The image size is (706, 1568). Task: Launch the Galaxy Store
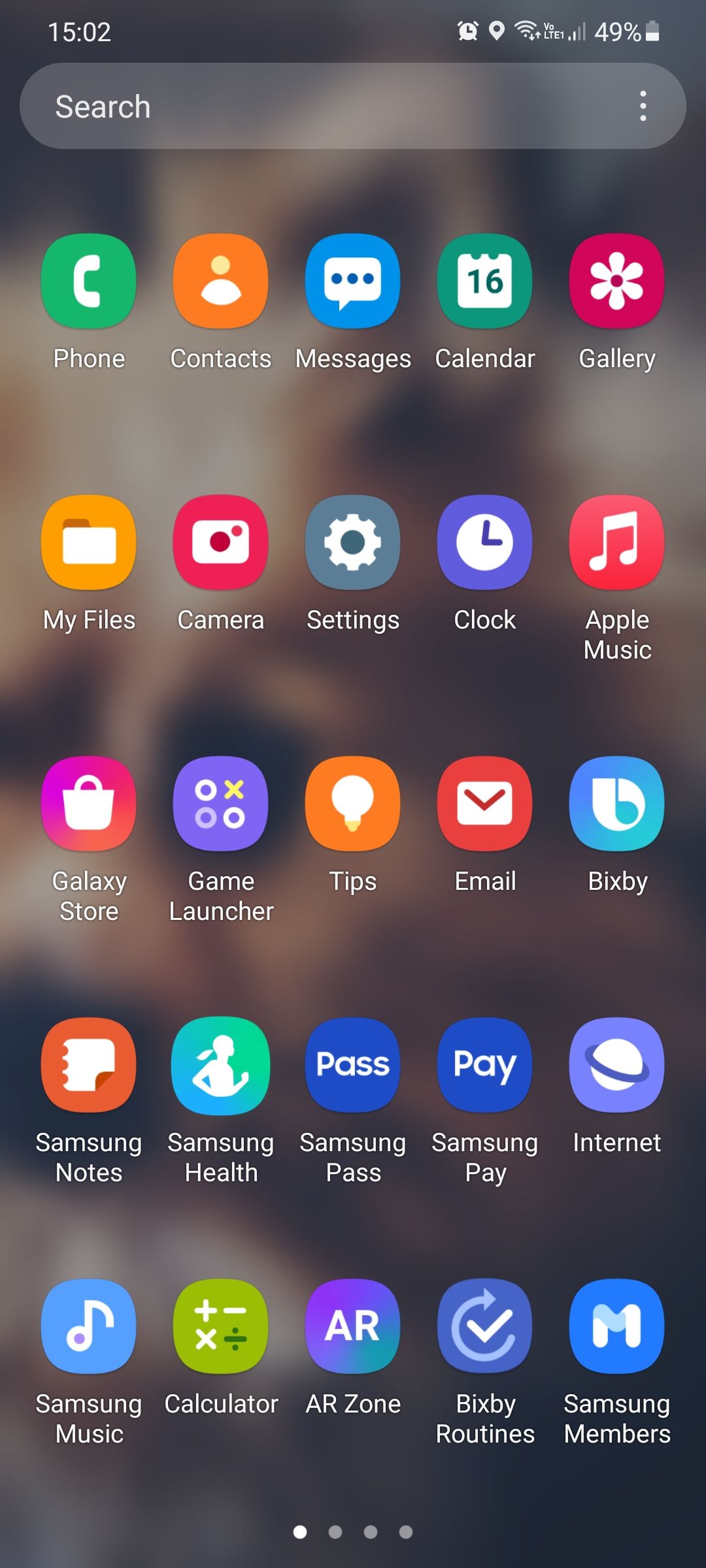tap(88, 804)
